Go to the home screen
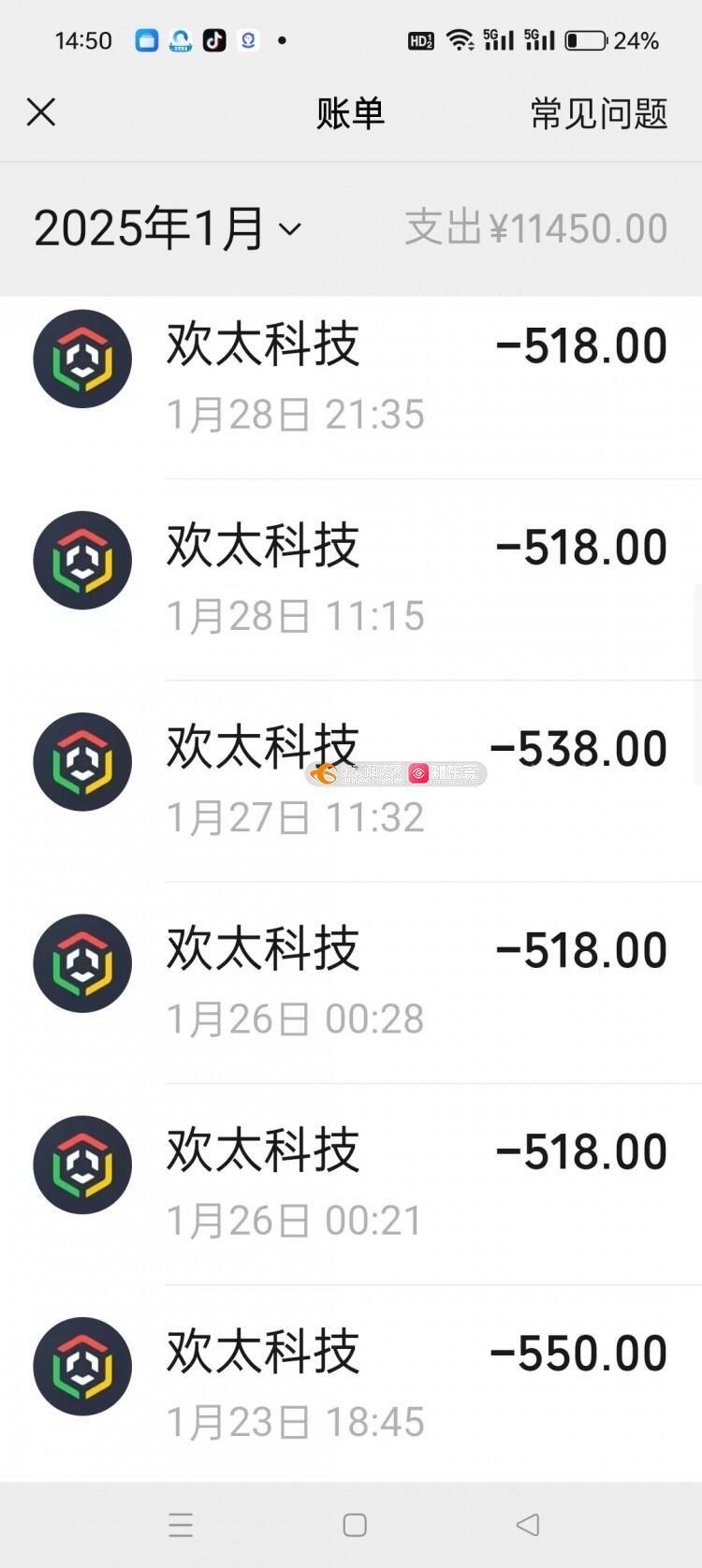This screenshot has height=1568, width=702. coord(355,1525)
